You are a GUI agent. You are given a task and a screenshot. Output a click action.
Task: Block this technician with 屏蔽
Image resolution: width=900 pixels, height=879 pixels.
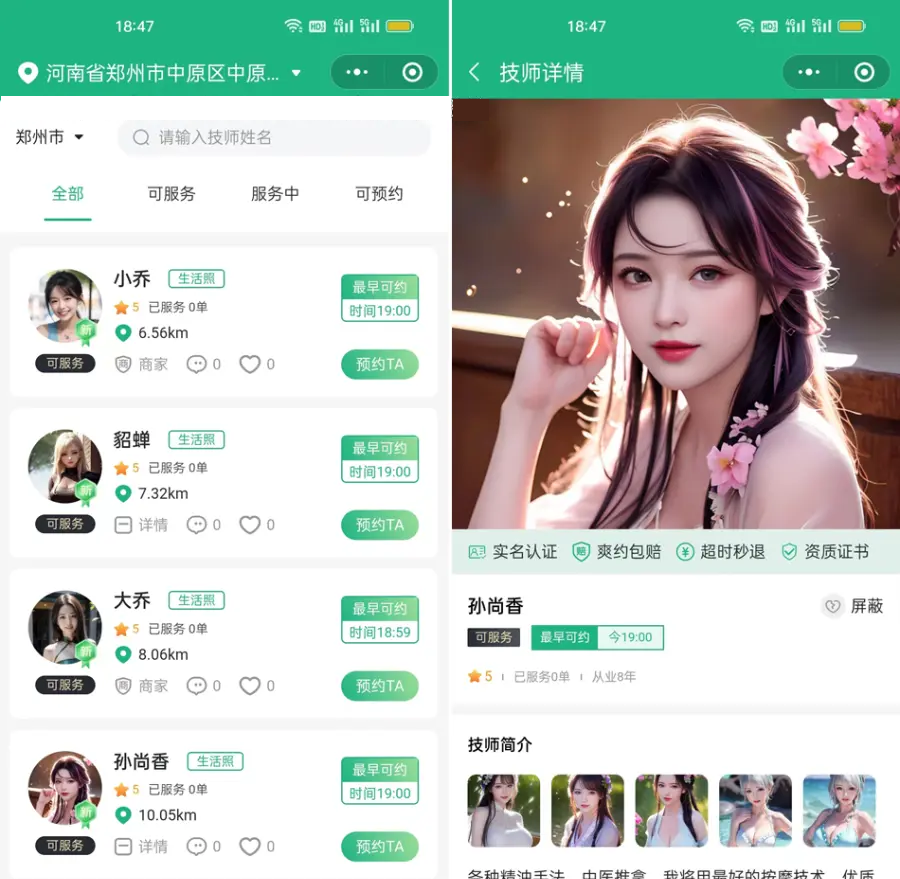pyautogui.click(x=852, y=606)
